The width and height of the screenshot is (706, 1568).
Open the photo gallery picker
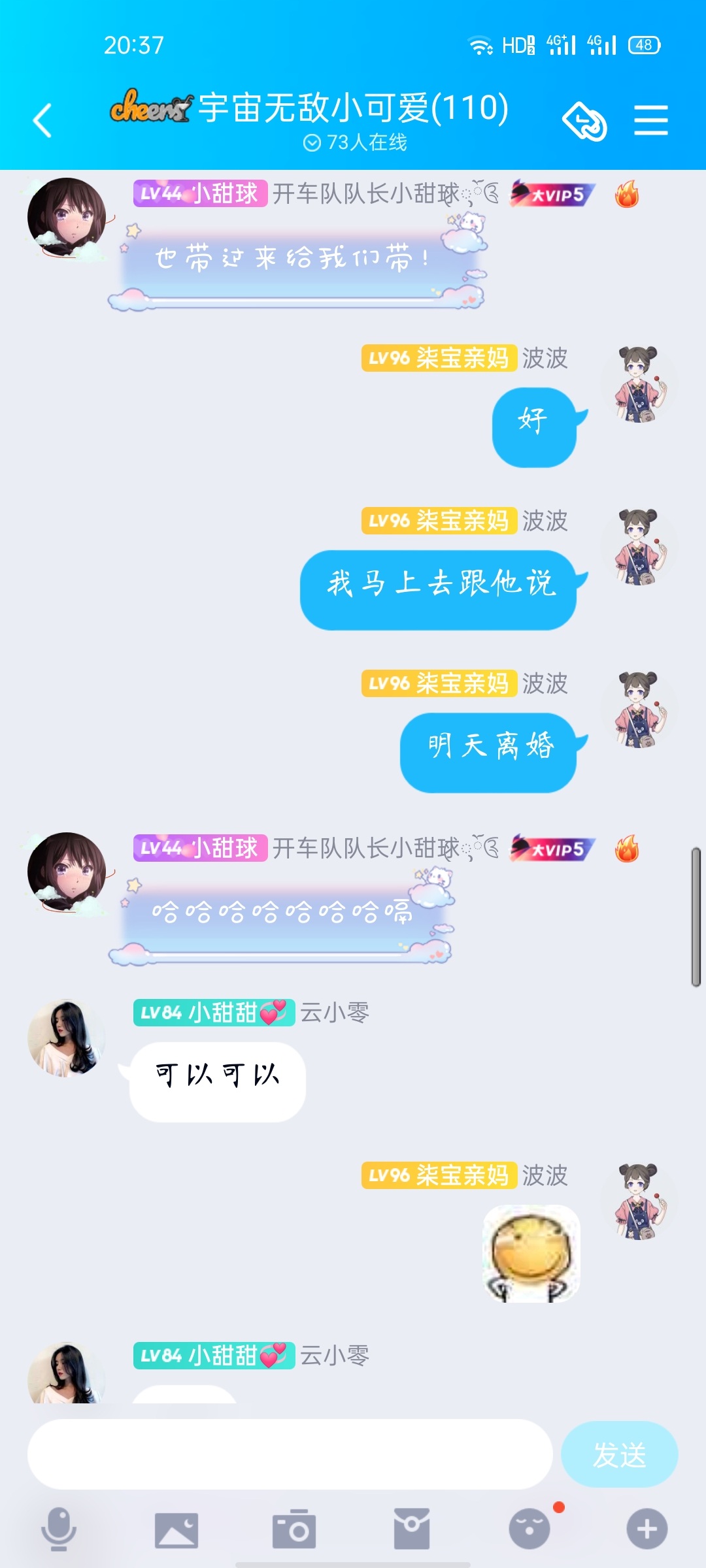(176, 1529)
